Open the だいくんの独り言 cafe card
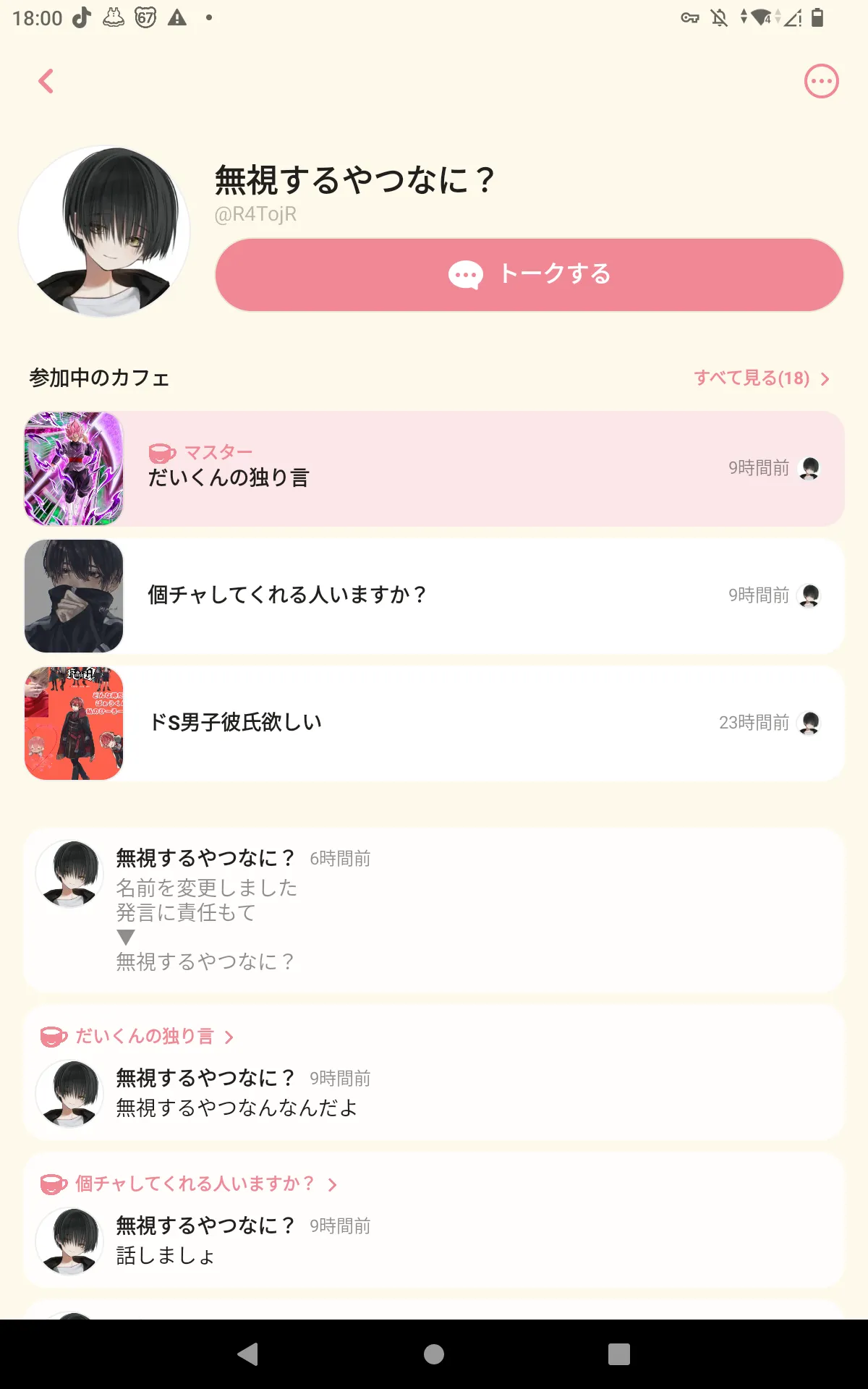This screenshot has height=1389, width=868. [434, 469]
